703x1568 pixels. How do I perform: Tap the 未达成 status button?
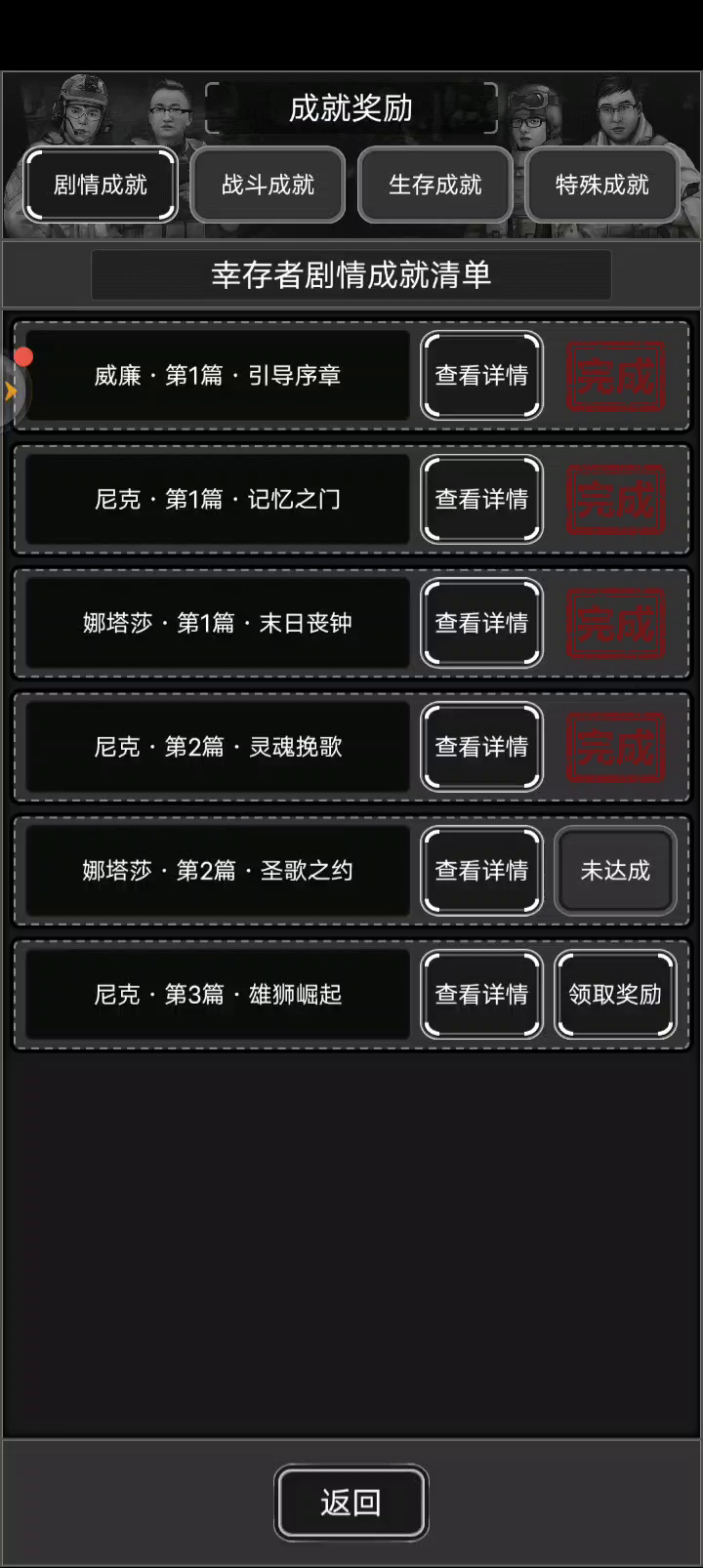[615, 871]
